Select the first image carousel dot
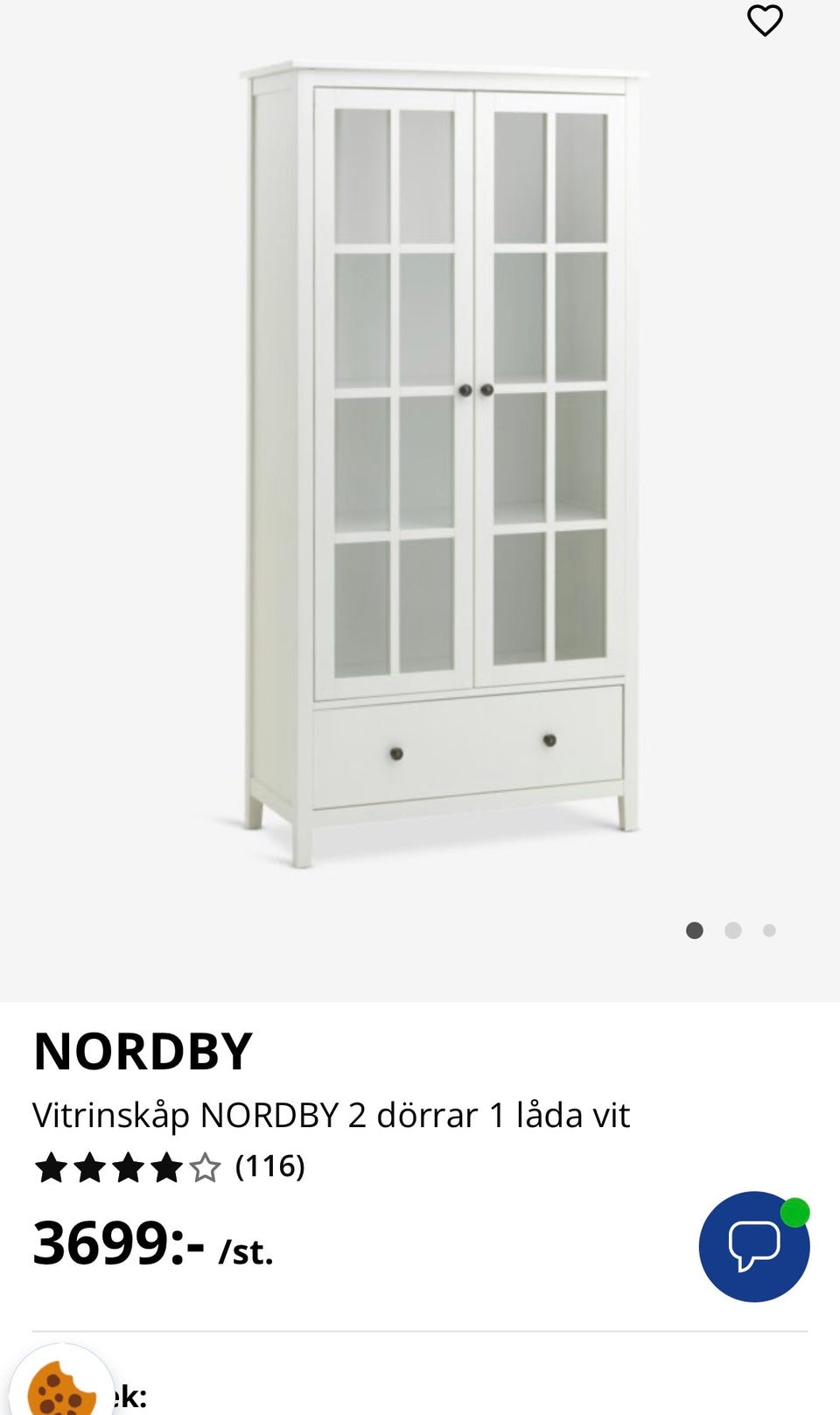 (694, 930)
